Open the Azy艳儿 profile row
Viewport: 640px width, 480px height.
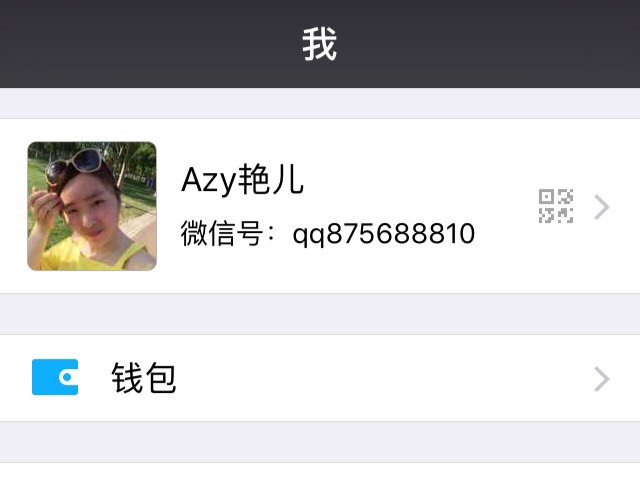[330, 207]
